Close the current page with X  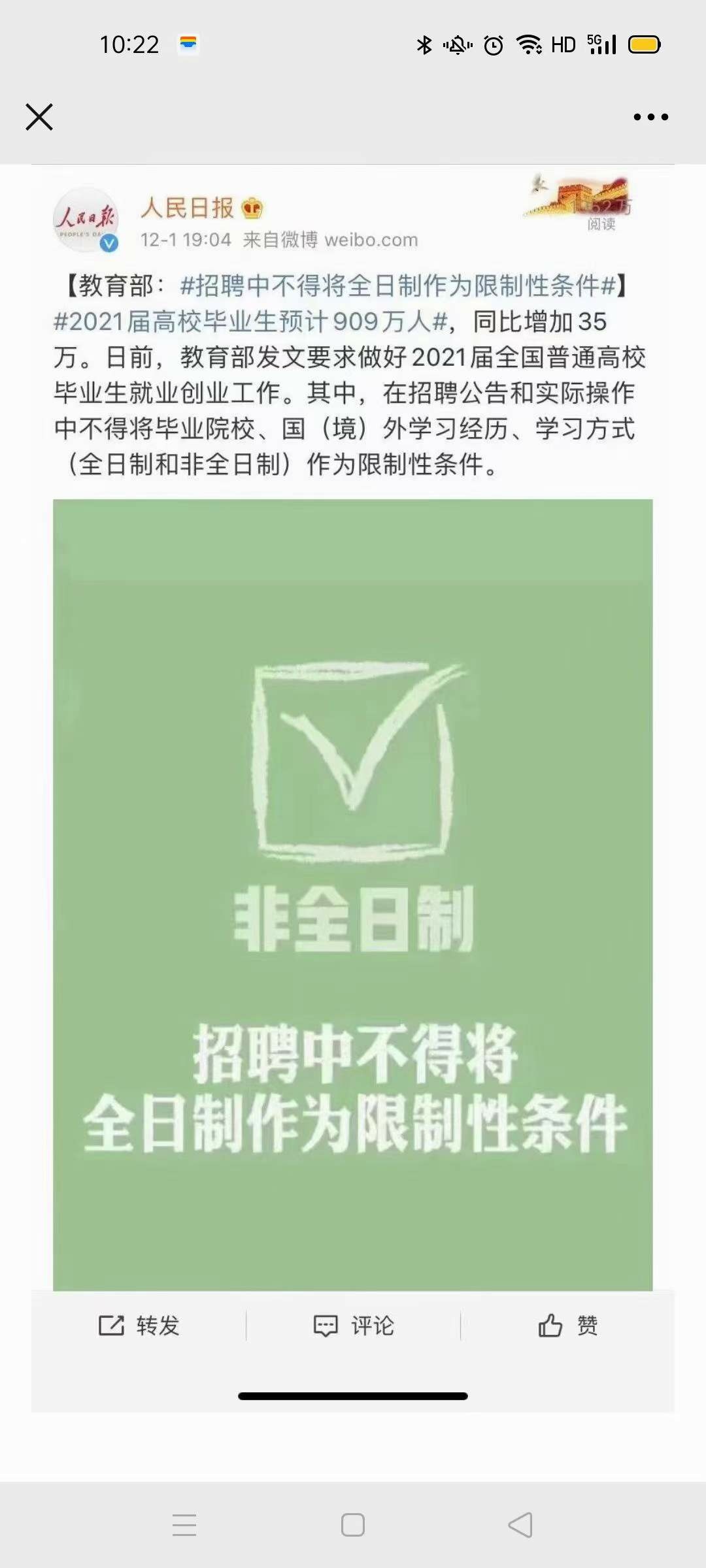[x=39, y=118]
